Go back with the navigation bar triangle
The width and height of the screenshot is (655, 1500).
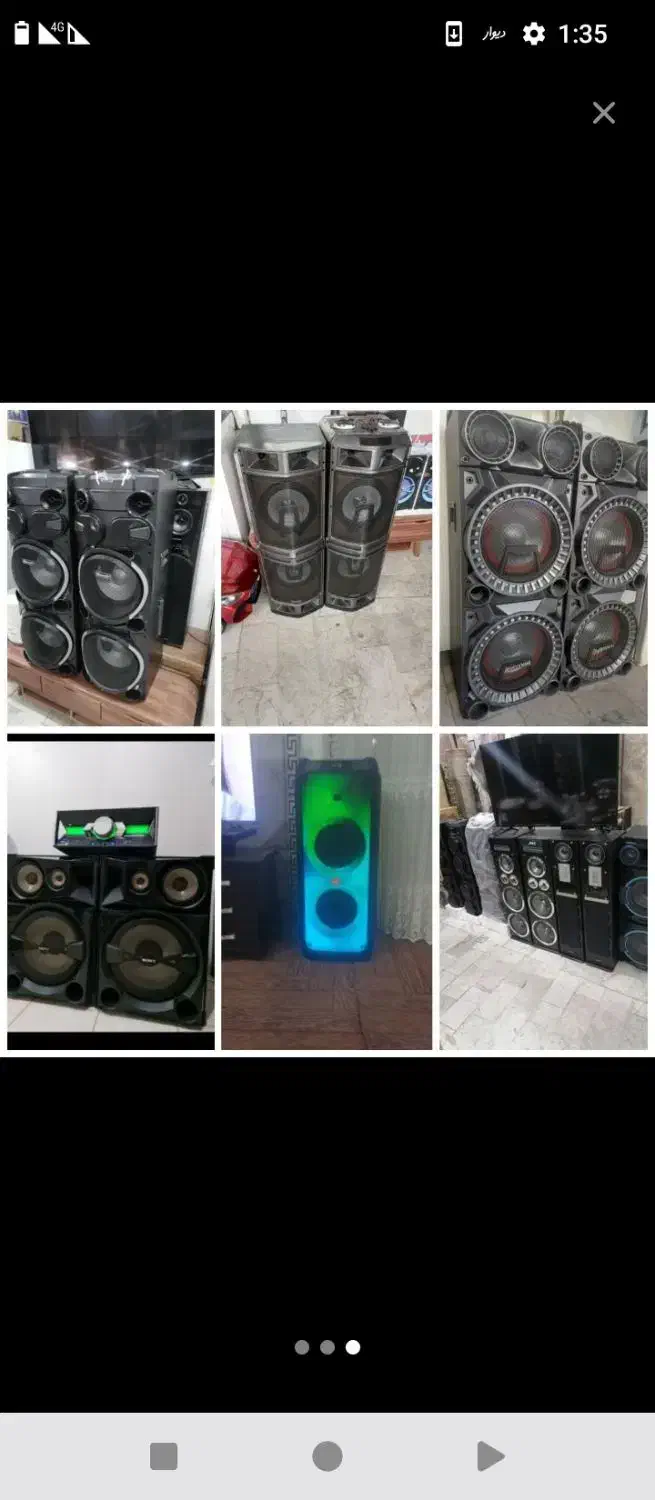tap(489, 1456)
